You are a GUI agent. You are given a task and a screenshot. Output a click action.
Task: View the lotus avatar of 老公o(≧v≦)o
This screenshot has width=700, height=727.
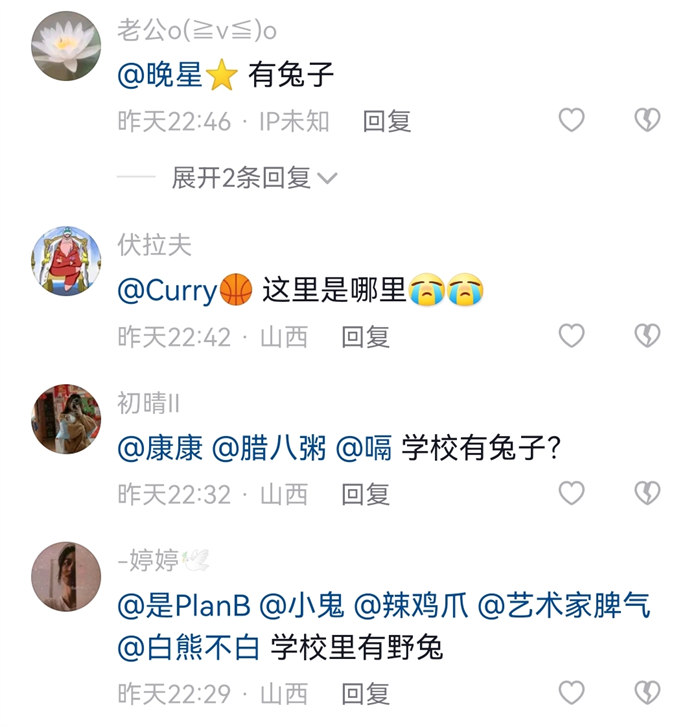click(67, 47)
